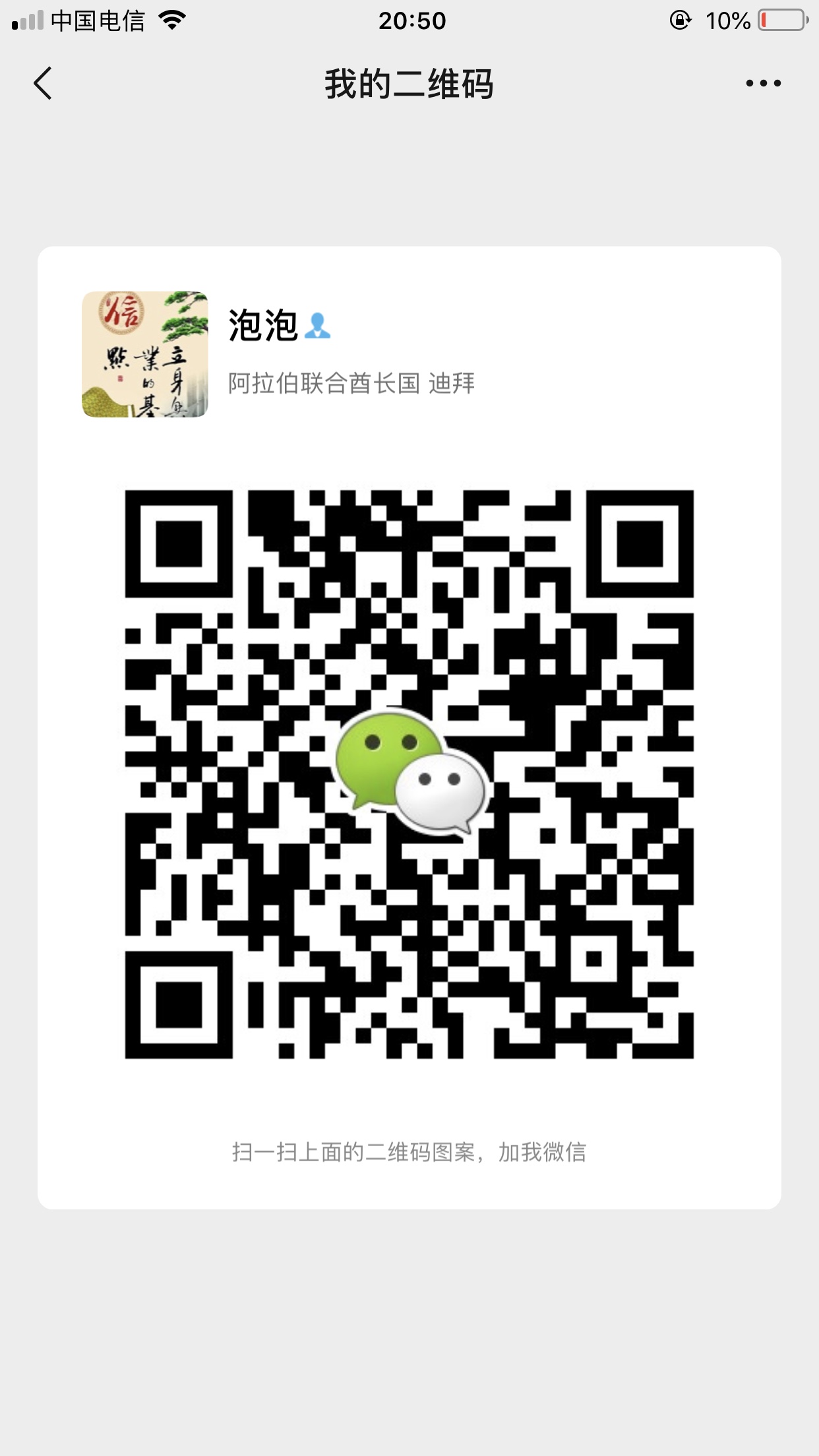Open the three-dot more options menu
This screenshot has height=1456, width=819.
click(x=763, y=84)
